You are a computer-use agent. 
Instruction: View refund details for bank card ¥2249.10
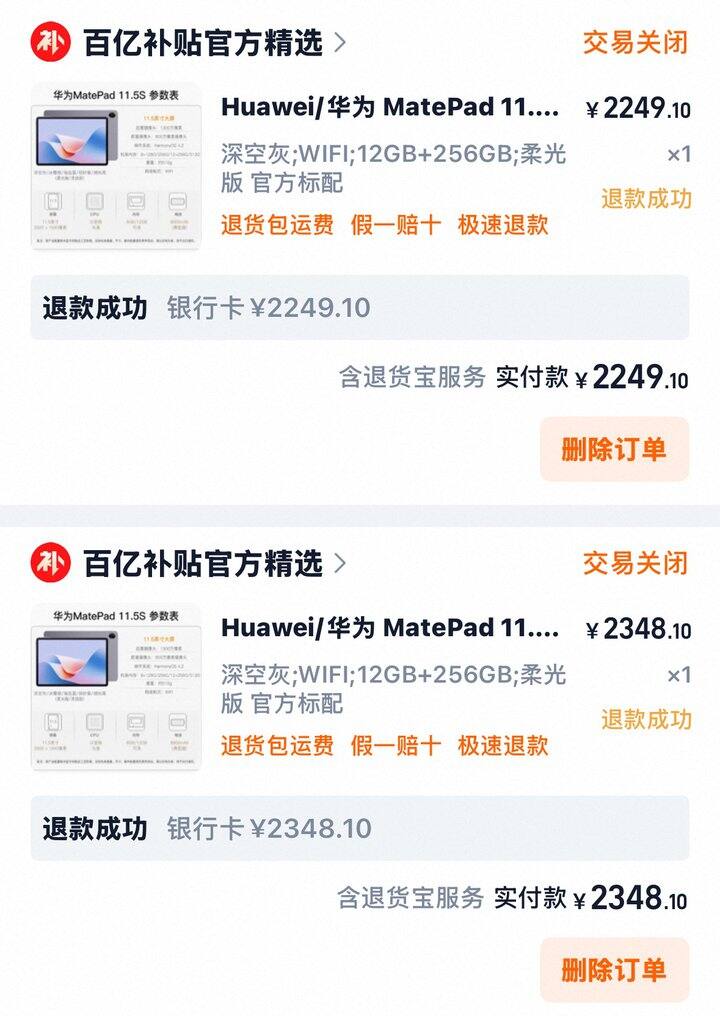coord(359,307)
